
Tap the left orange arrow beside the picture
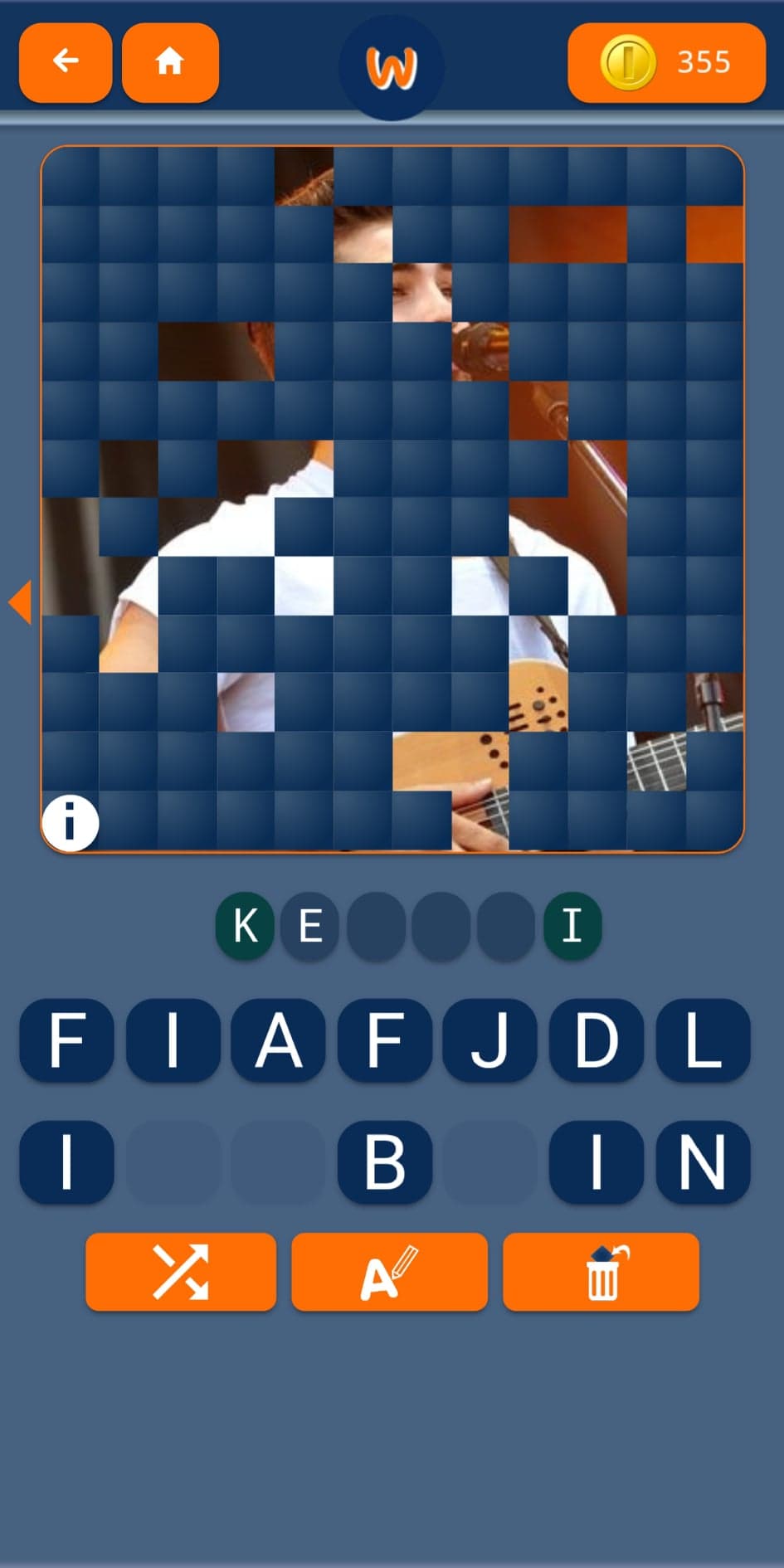pos(20,601)
